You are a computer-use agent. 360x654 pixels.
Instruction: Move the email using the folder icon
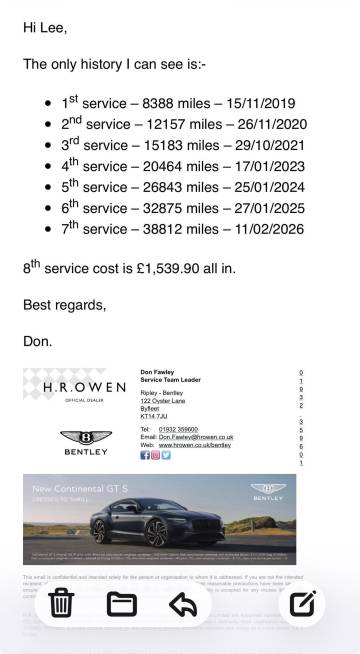(x=122, y=604)
